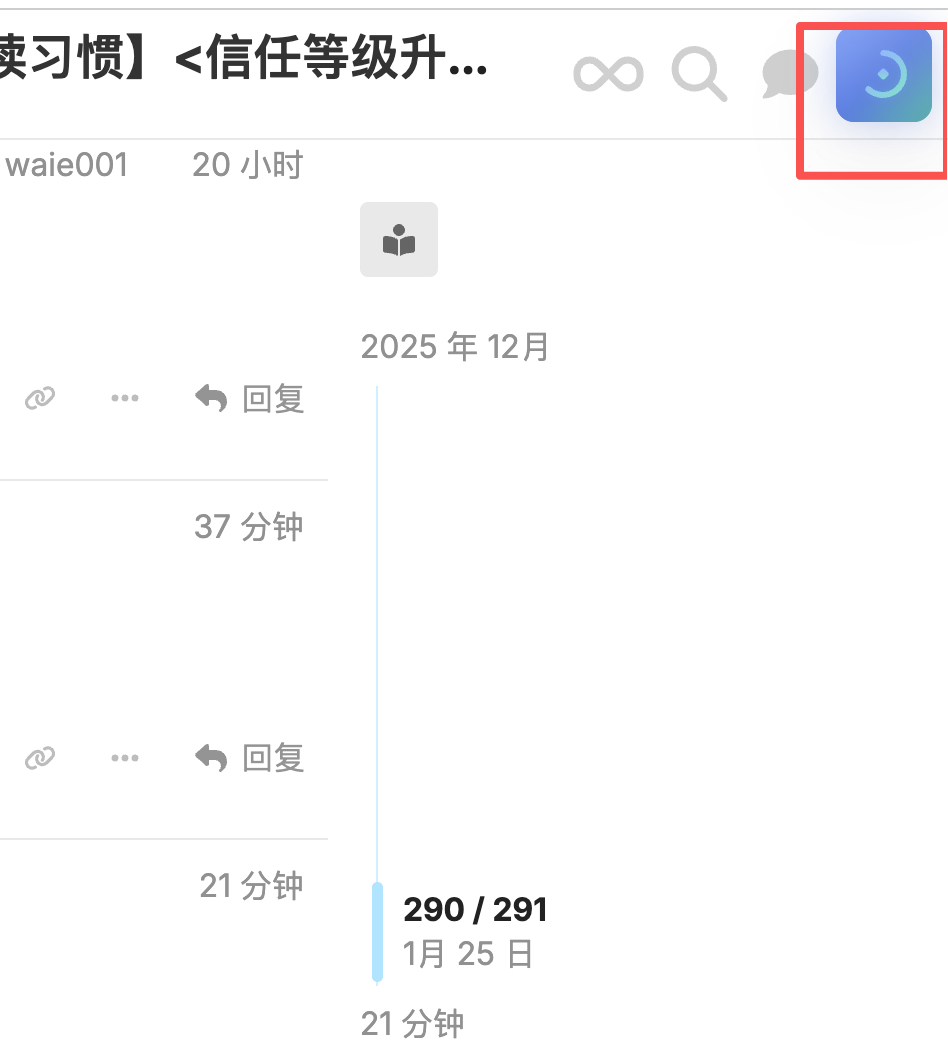The width and height of the screenshot is (948, 1042).
Task: Copy link of the 20 小时 post
Action: pyautogui.click(x=40, y=398)
